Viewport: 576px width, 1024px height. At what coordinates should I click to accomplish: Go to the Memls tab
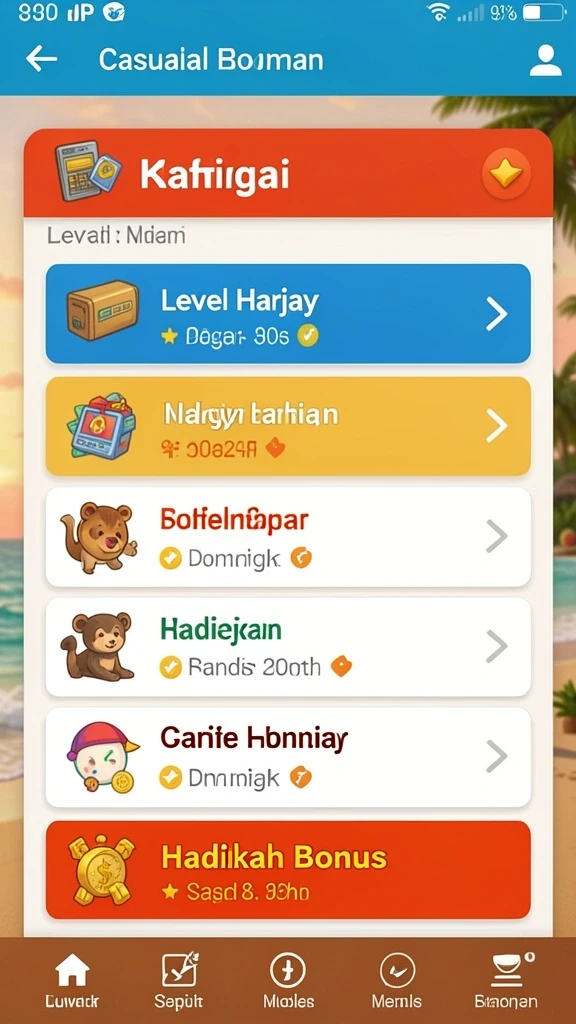pos(397,980)
